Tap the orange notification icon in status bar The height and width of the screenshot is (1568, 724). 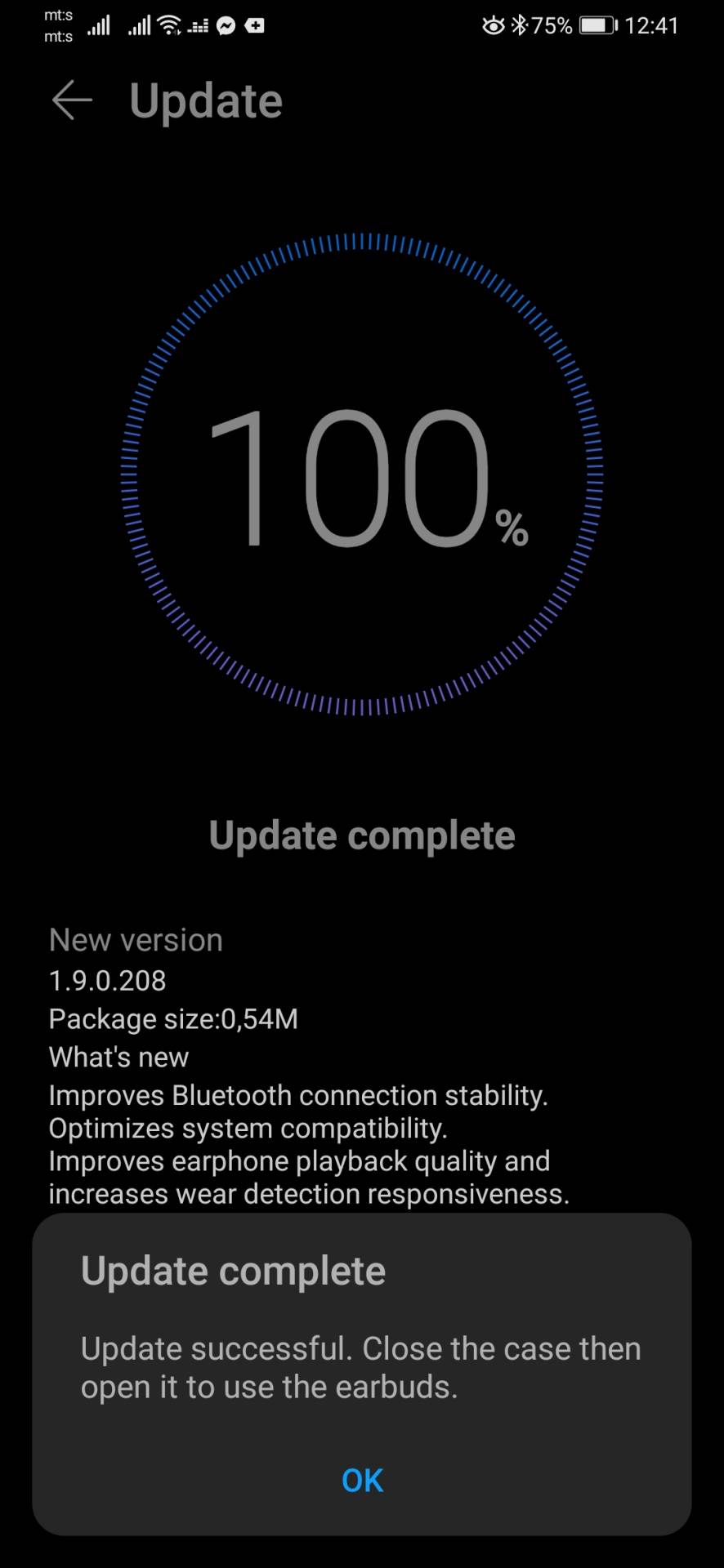click(253, 25)
